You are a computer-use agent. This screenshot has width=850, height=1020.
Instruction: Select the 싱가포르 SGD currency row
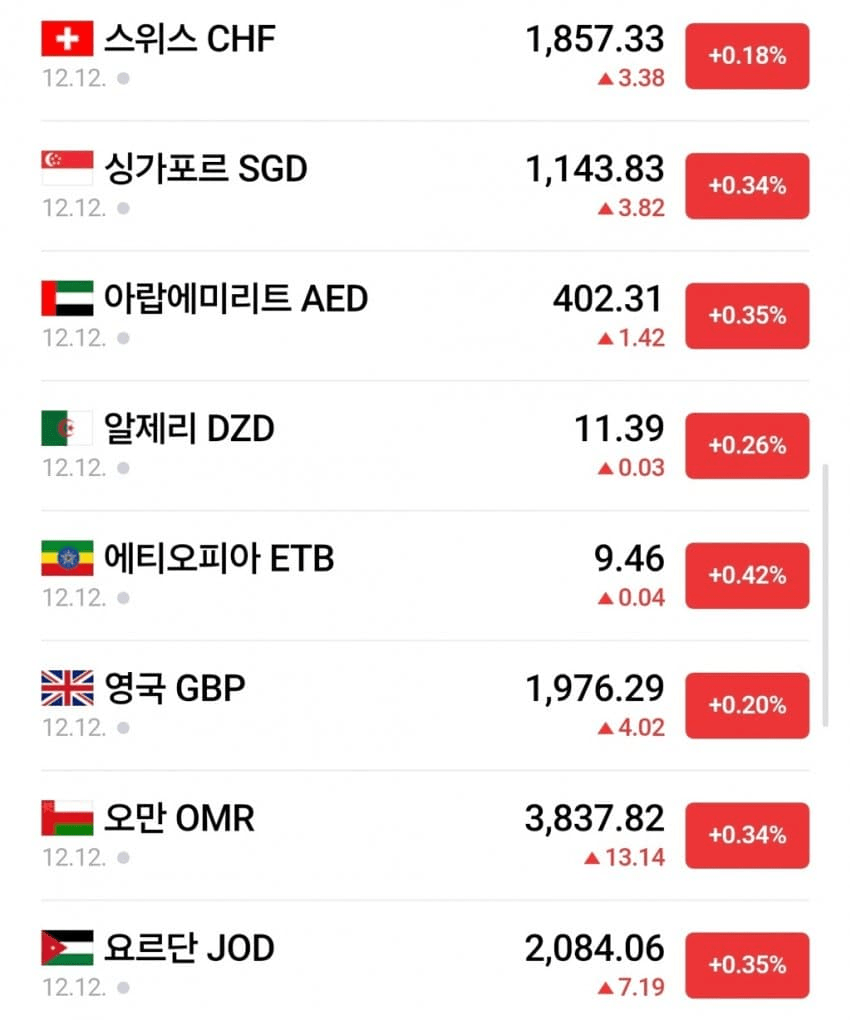[x=205, y=169]
